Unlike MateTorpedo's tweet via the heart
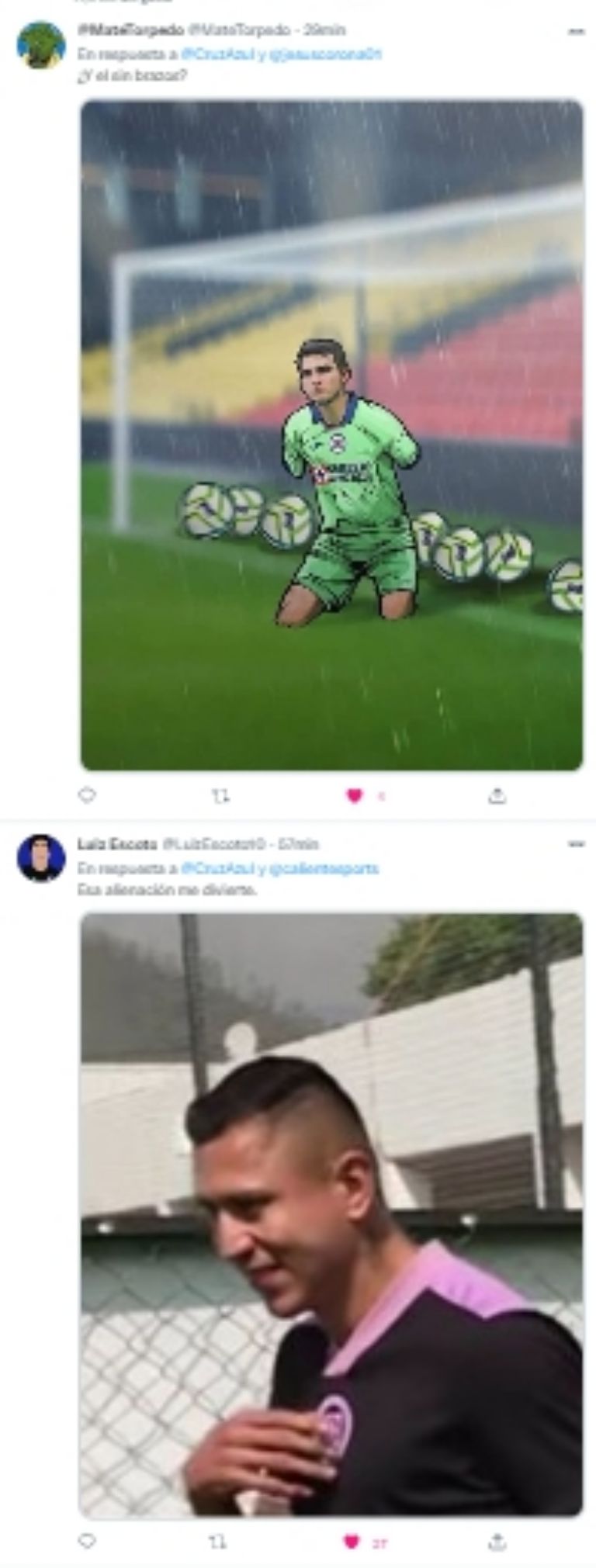 pyautogui.click(x=354, y=795)
